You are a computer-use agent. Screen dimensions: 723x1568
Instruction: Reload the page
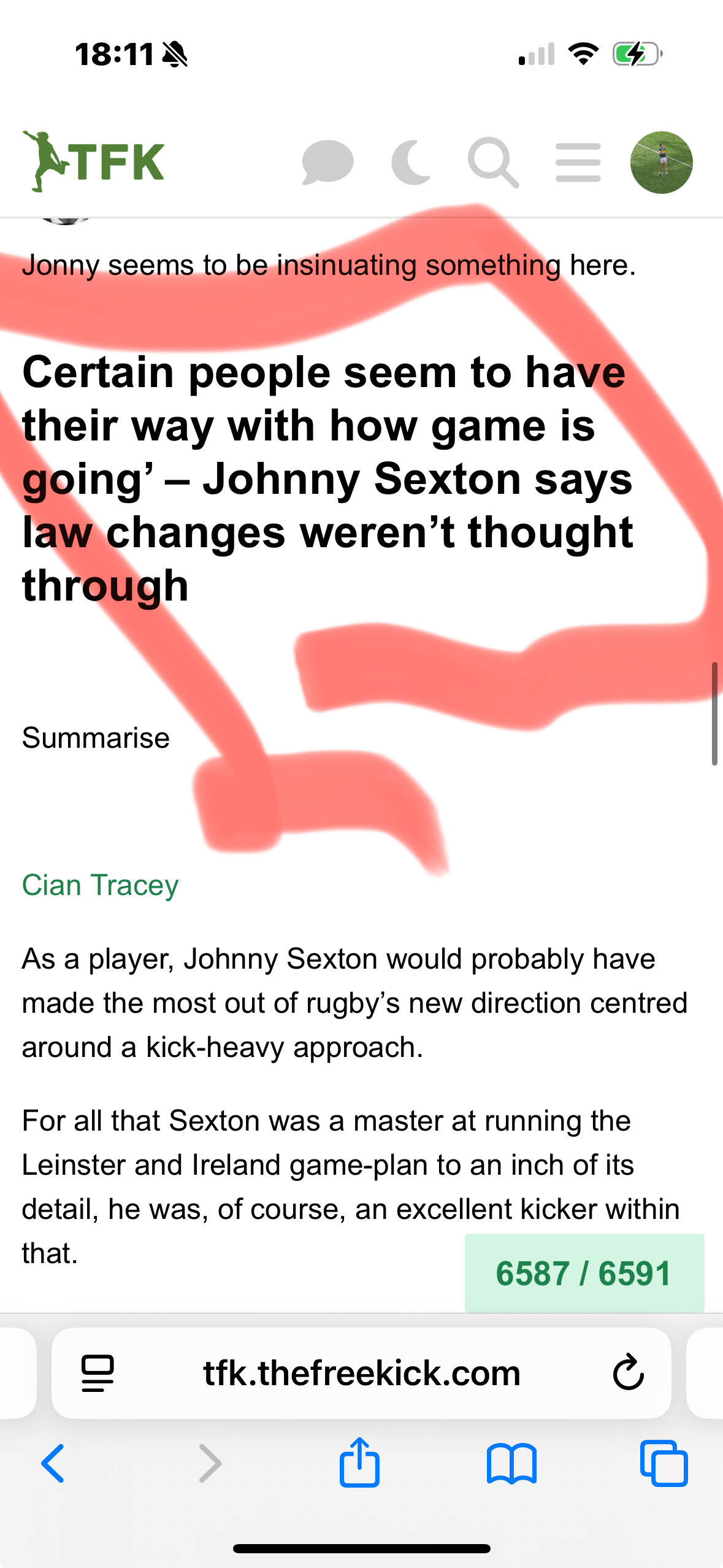pyautogui.click(x=628, y=1373)
